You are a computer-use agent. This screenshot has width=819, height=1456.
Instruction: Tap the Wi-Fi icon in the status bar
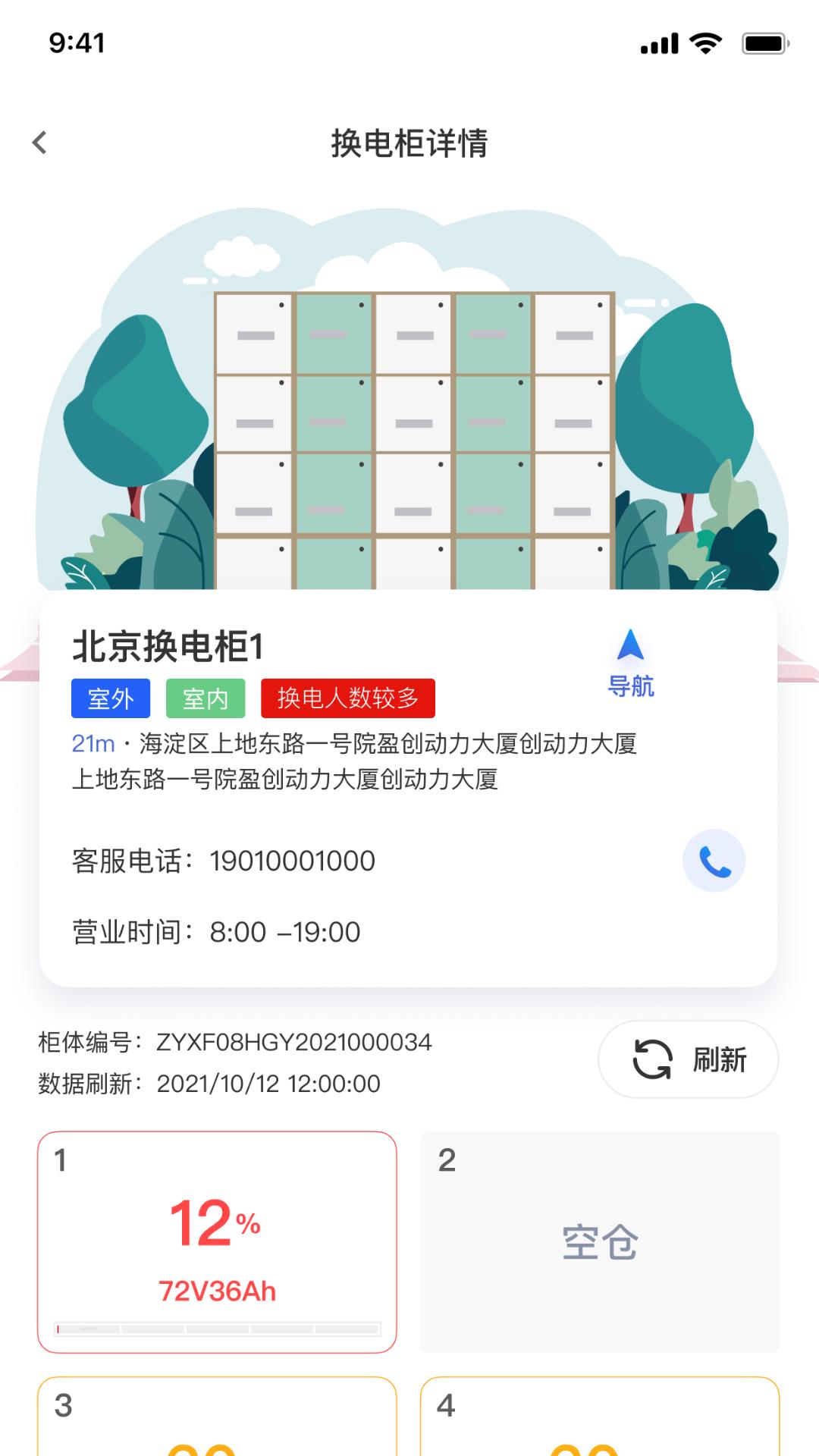(x=704, y=44)
